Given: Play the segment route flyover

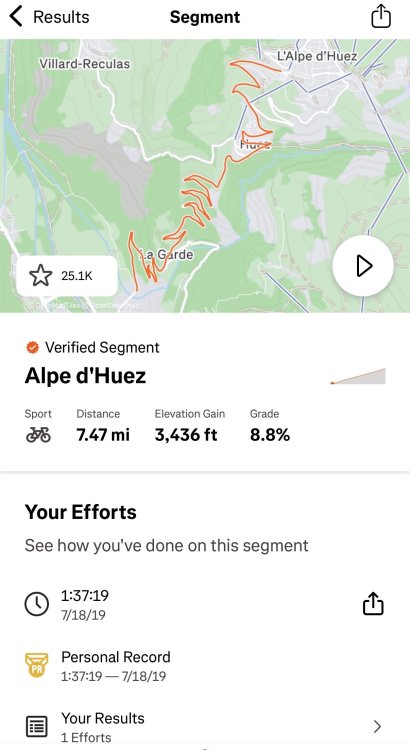Looking at the screenshot, I should (x=363, y=266).
